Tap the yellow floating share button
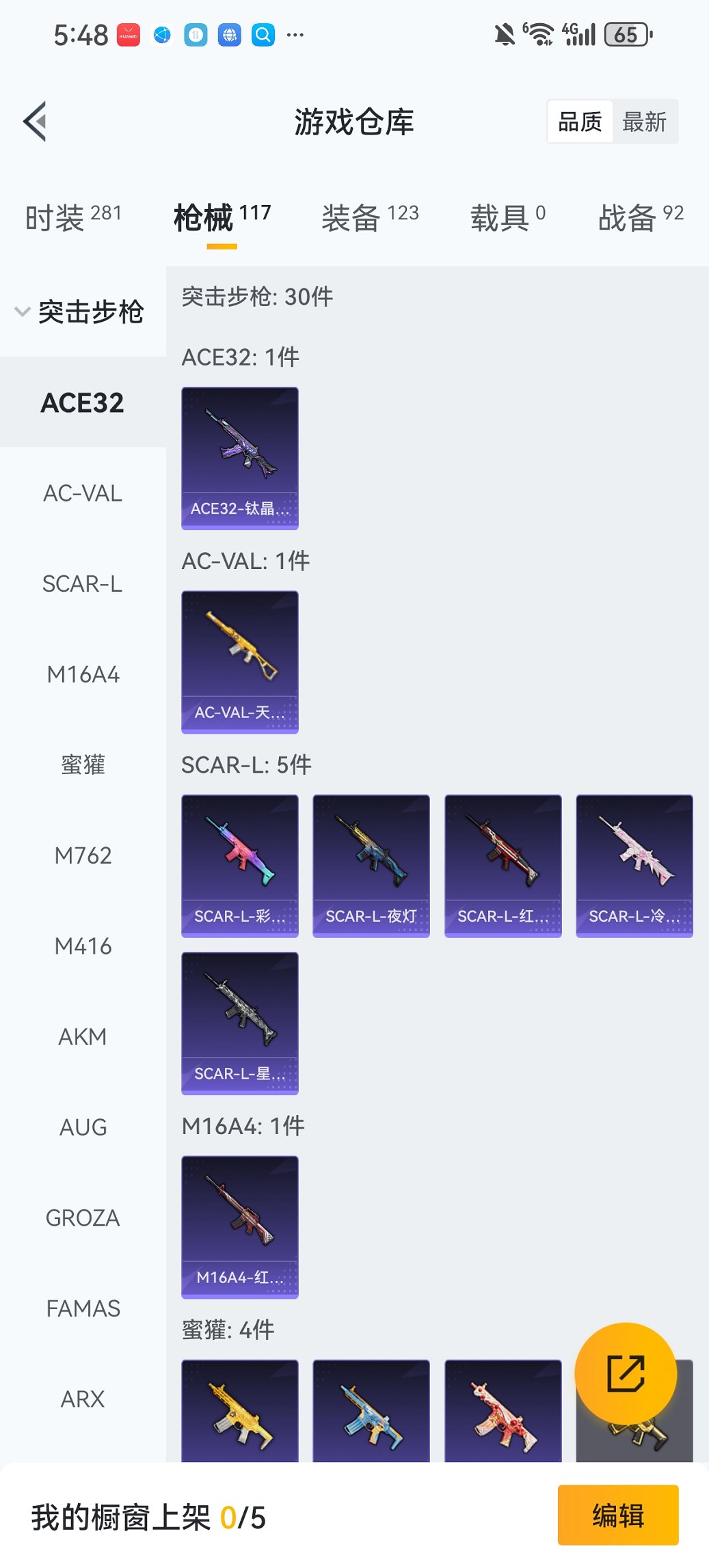 point(626,1373)
